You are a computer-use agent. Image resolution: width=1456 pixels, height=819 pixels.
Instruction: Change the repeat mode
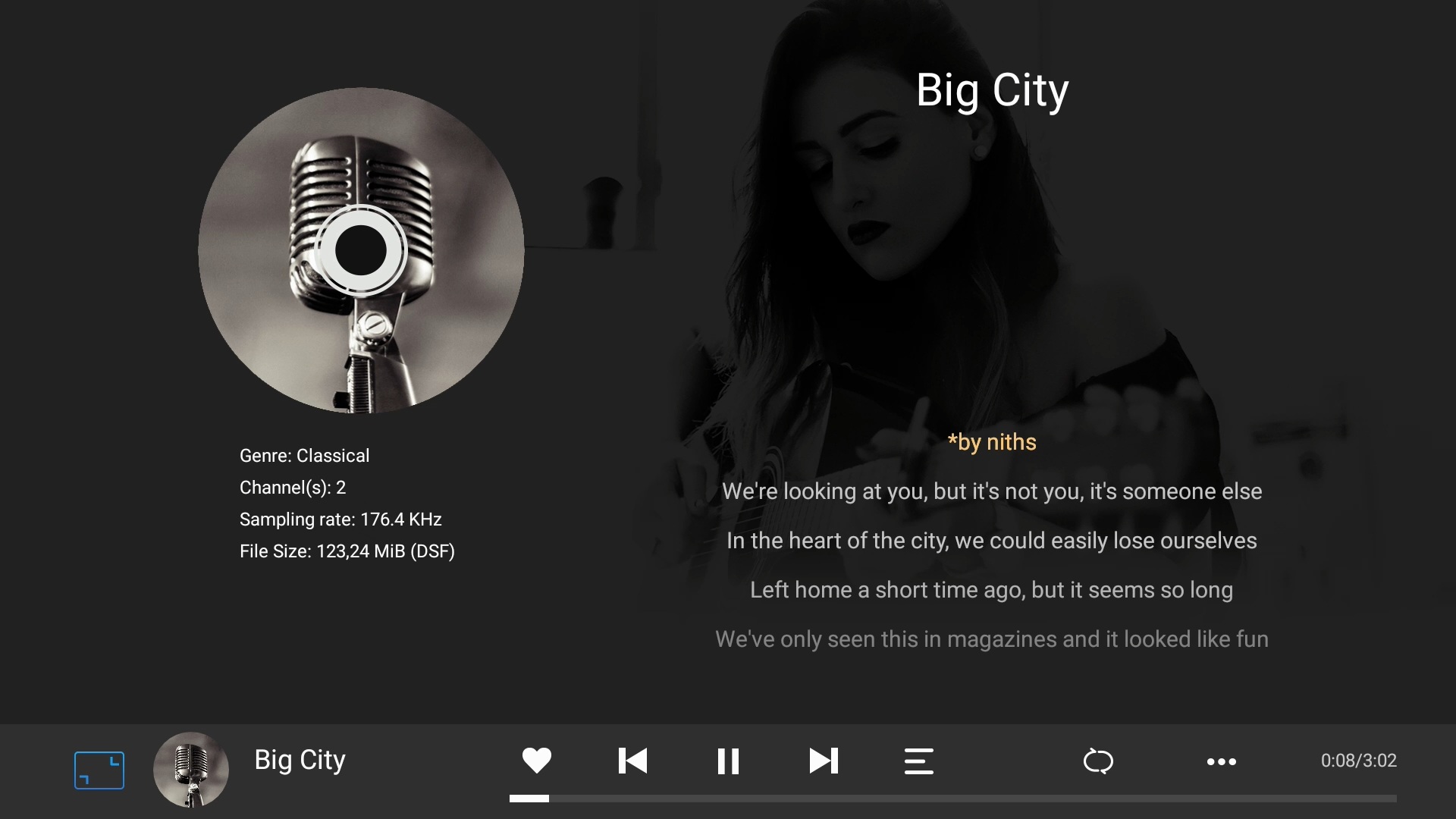click(x=1098, y=761)
